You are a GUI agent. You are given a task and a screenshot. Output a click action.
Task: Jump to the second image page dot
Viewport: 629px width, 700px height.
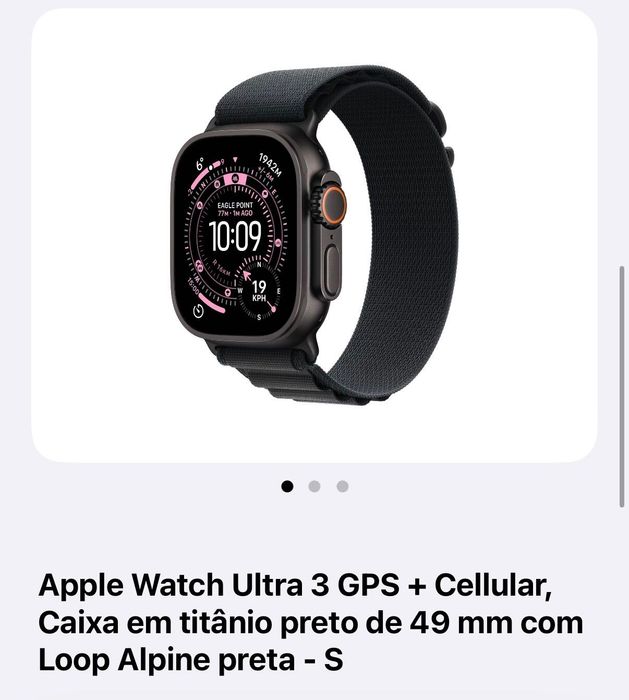(315, 486)
